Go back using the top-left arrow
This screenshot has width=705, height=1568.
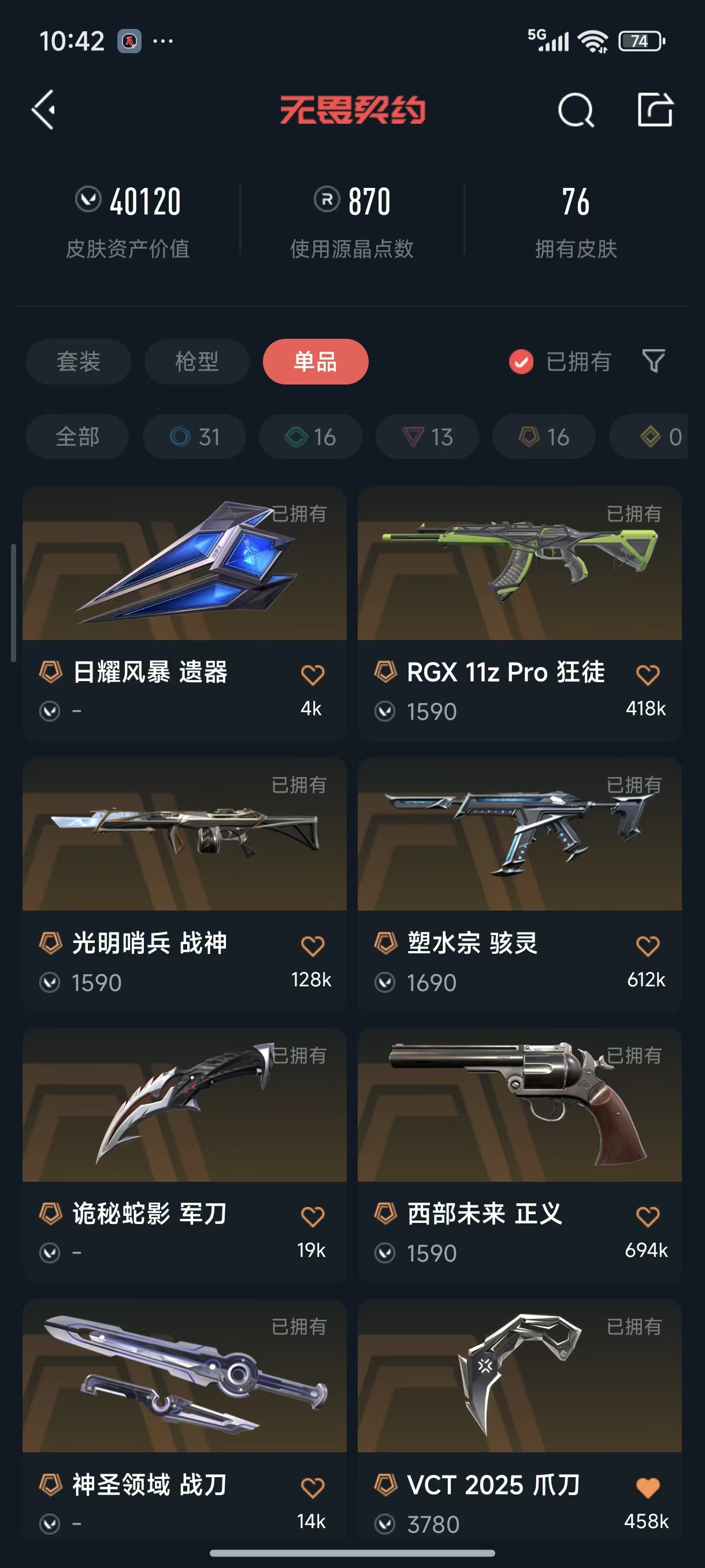[44, 110]
